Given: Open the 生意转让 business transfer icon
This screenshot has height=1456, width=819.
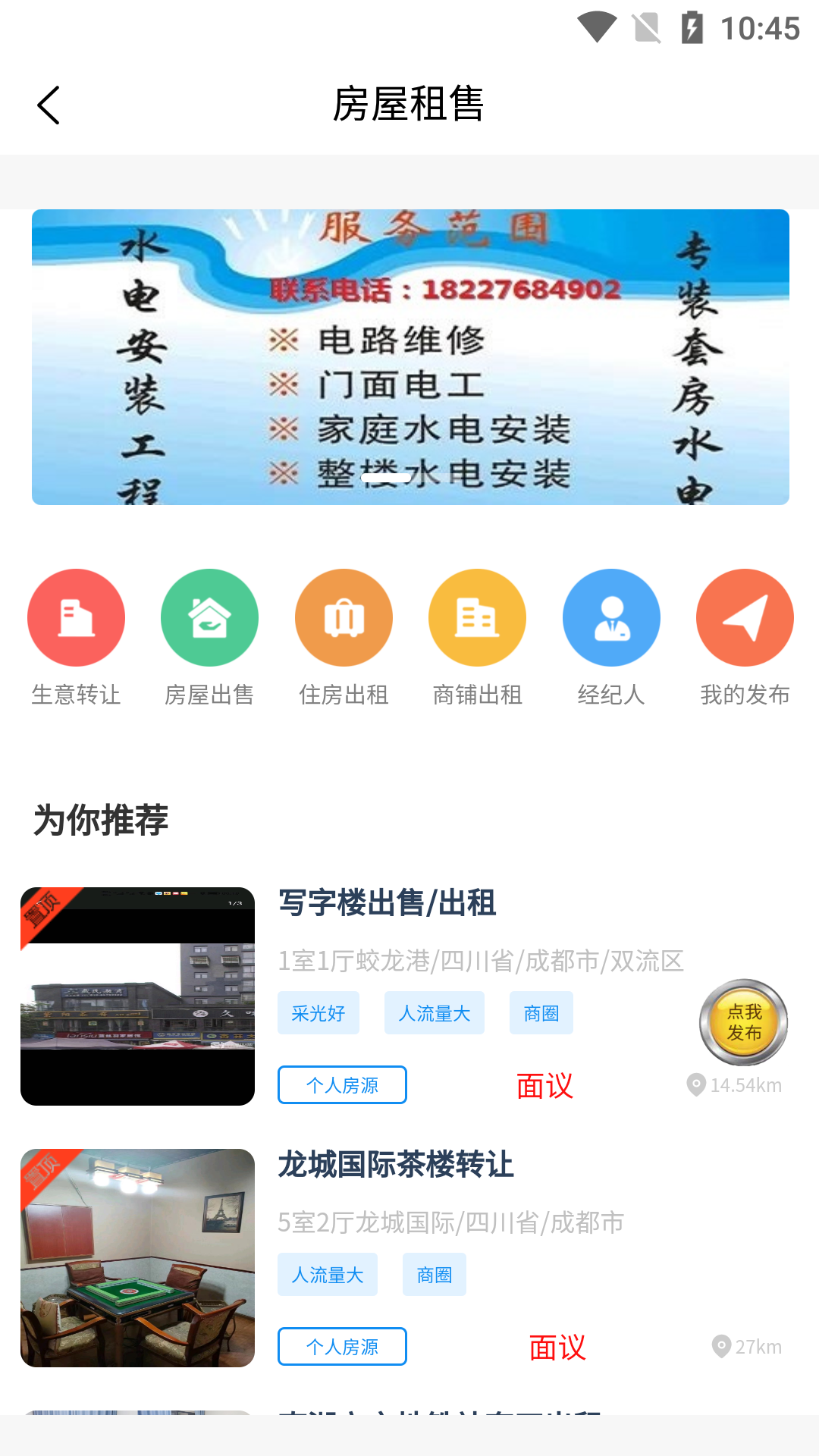Looking at the screenshot, I should click(x=76, y=617).
